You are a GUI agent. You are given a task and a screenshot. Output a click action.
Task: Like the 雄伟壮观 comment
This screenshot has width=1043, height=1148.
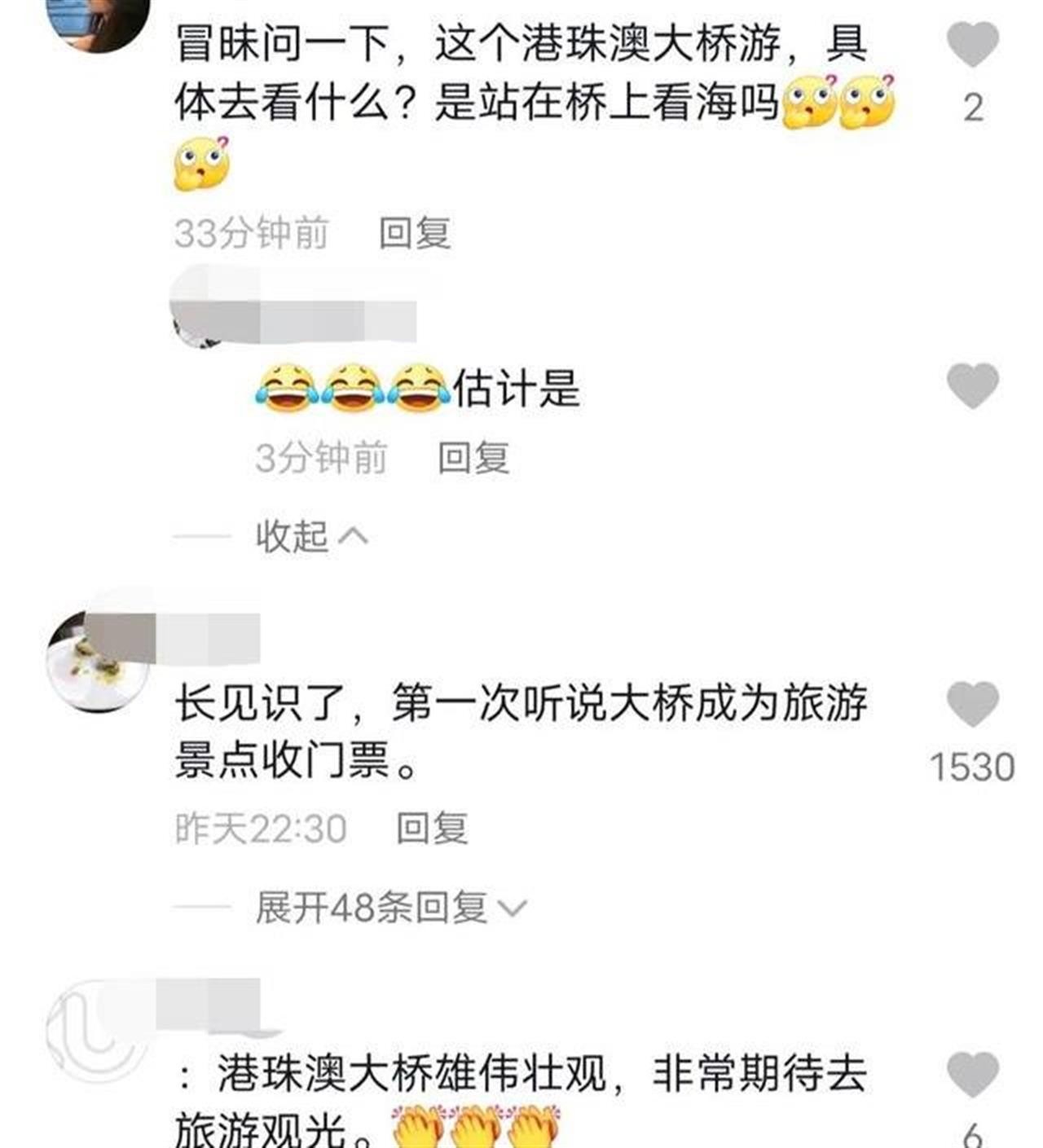click(x=973, y=1074)
